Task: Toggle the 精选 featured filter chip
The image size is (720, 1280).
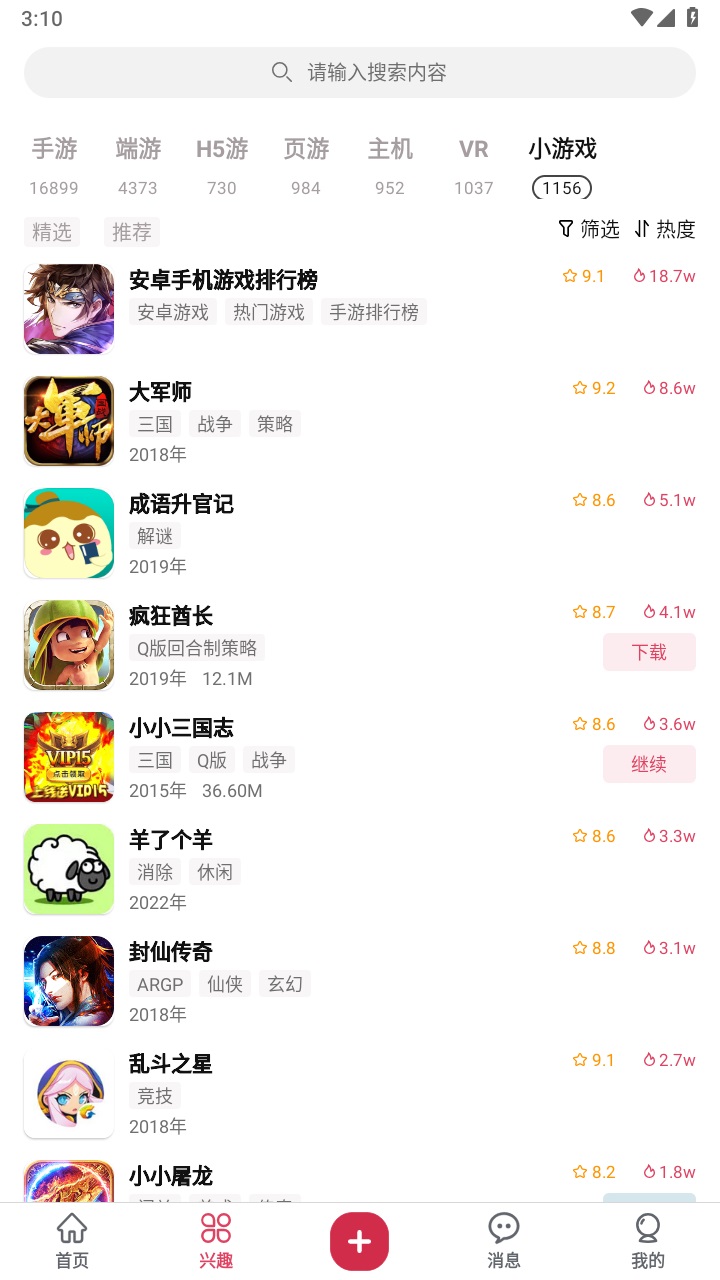Action: pyautogui.click(x=51, y=232)
